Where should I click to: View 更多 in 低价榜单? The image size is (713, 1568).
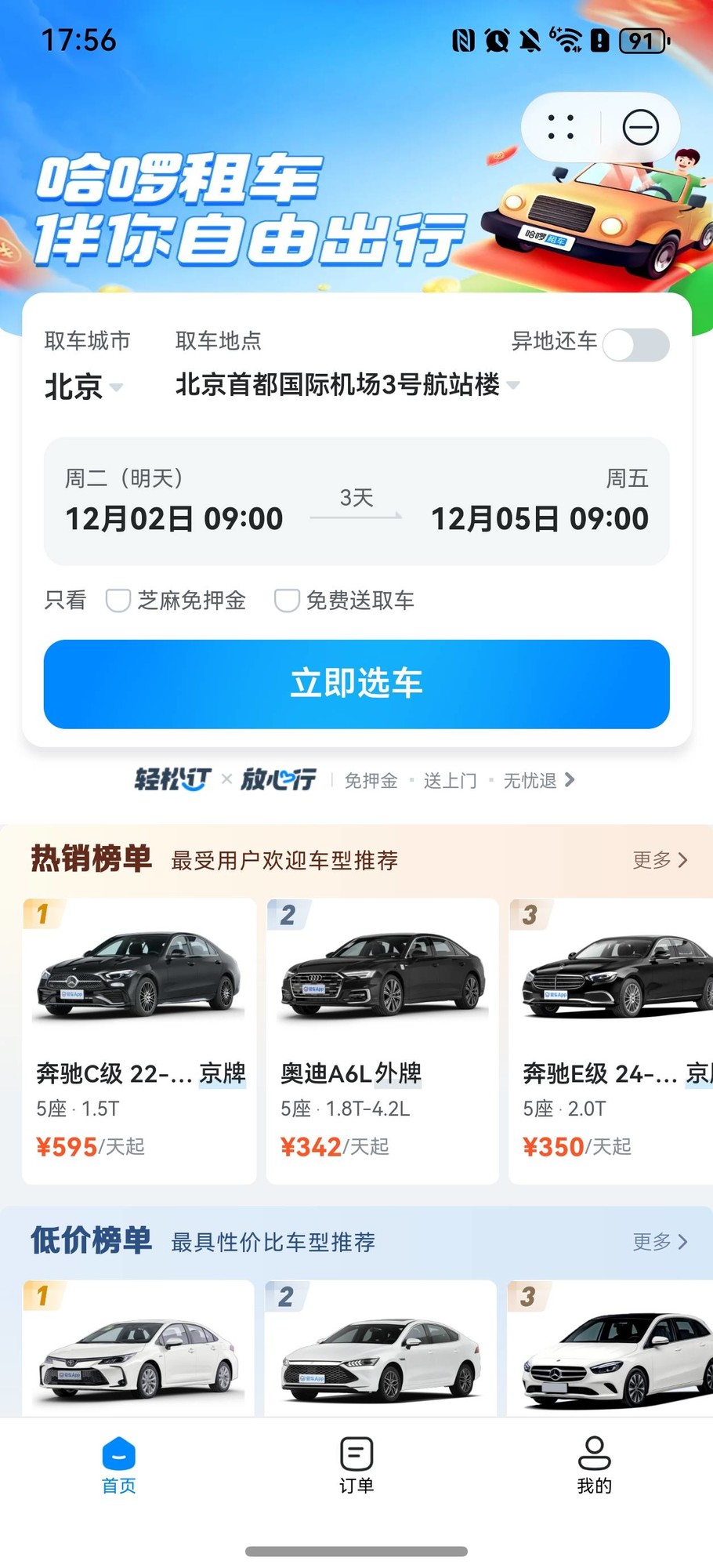click(x=660, y=1242)
